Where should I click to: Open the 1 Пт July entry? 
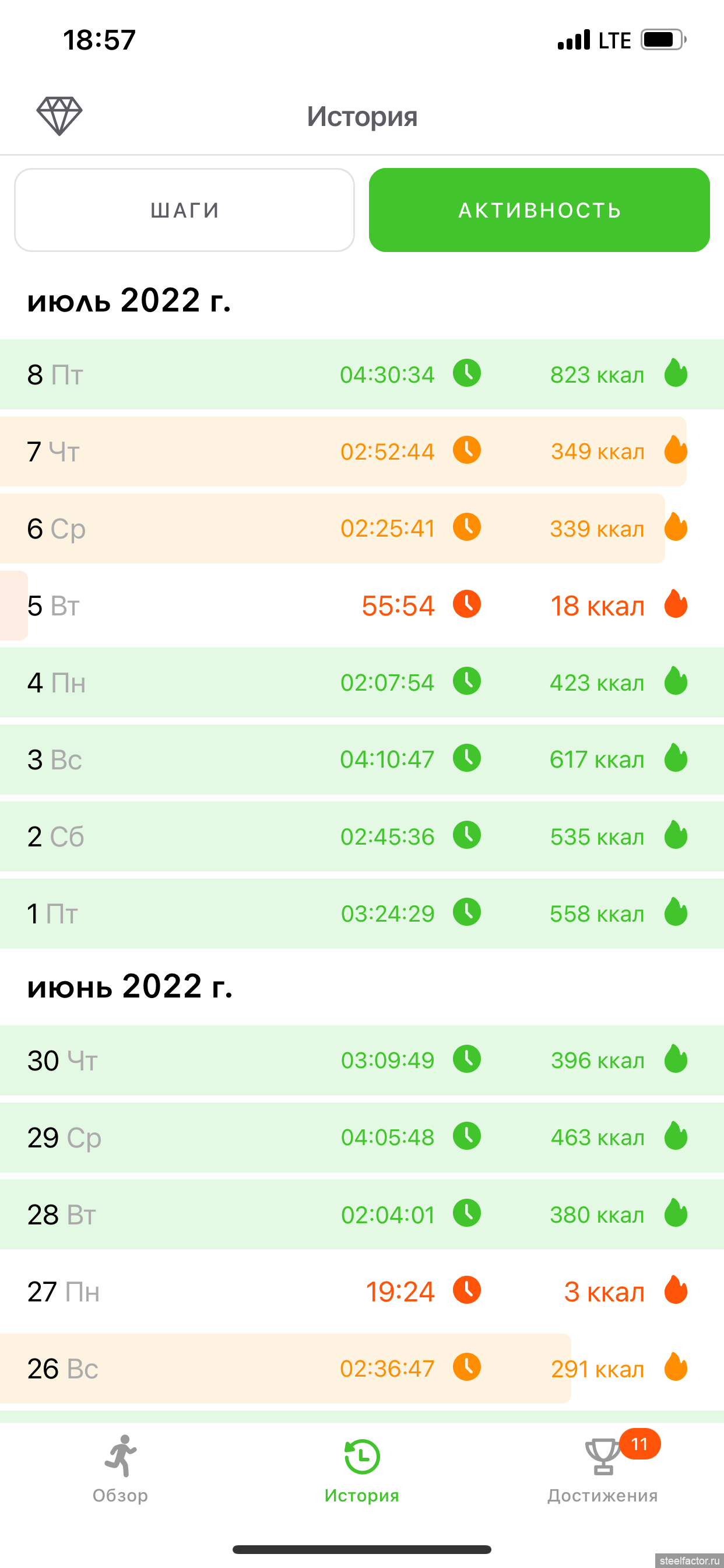(362, 913)
